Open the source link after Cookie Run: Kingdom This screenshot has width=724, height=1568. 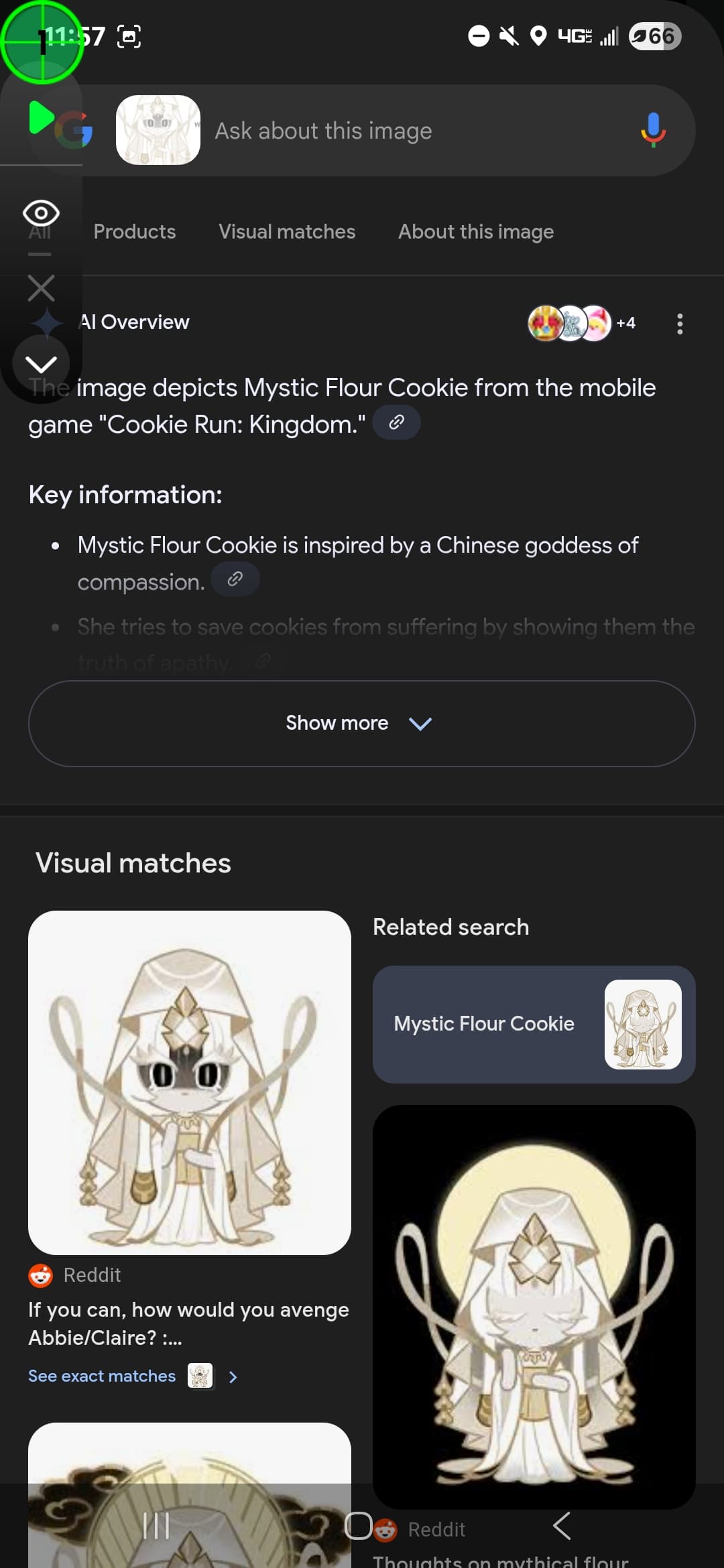(396, 423)
